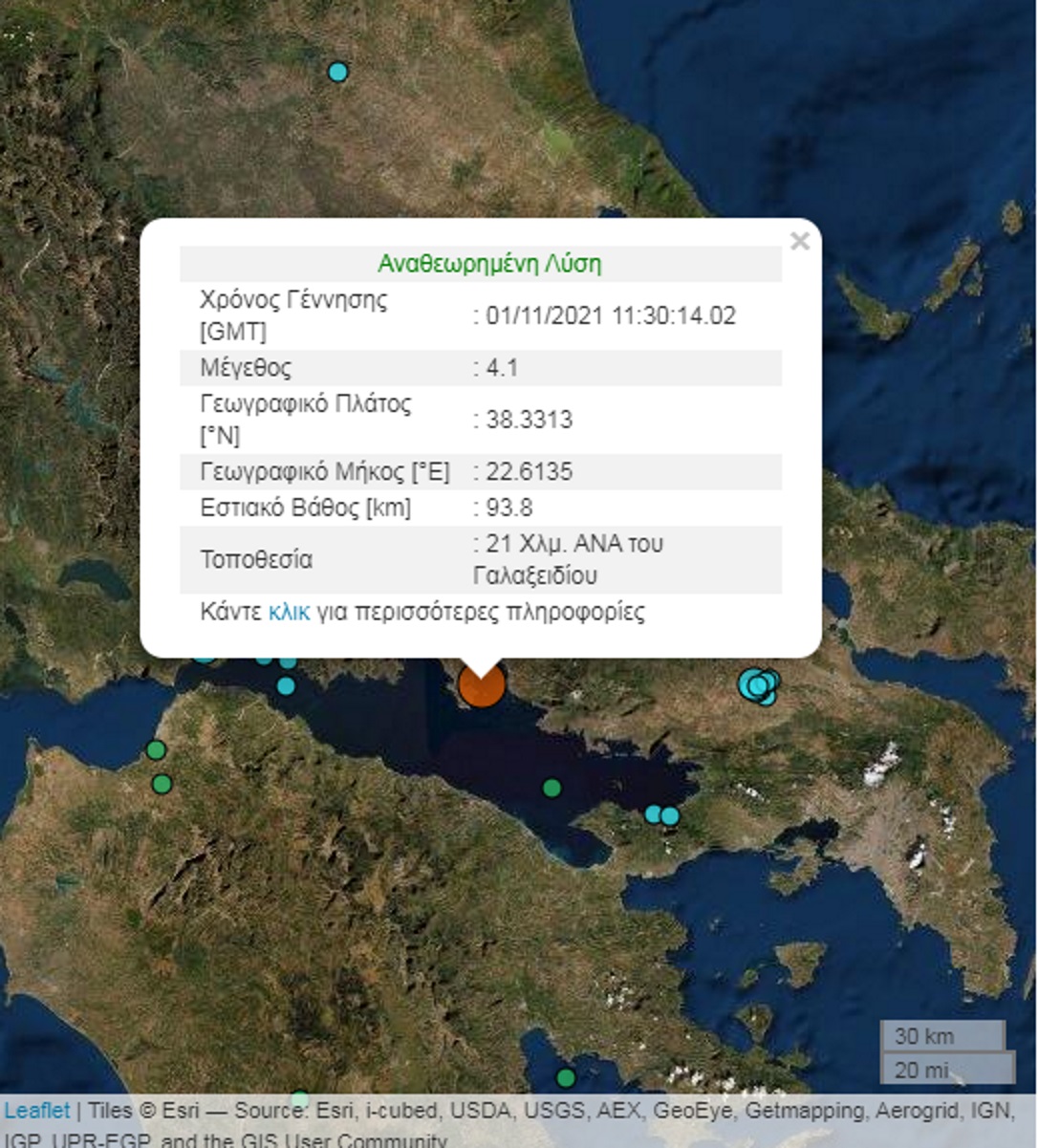Open the κλικ link for more information
Viewport: 1038px width, 1148px height.
tap(289, 612)
